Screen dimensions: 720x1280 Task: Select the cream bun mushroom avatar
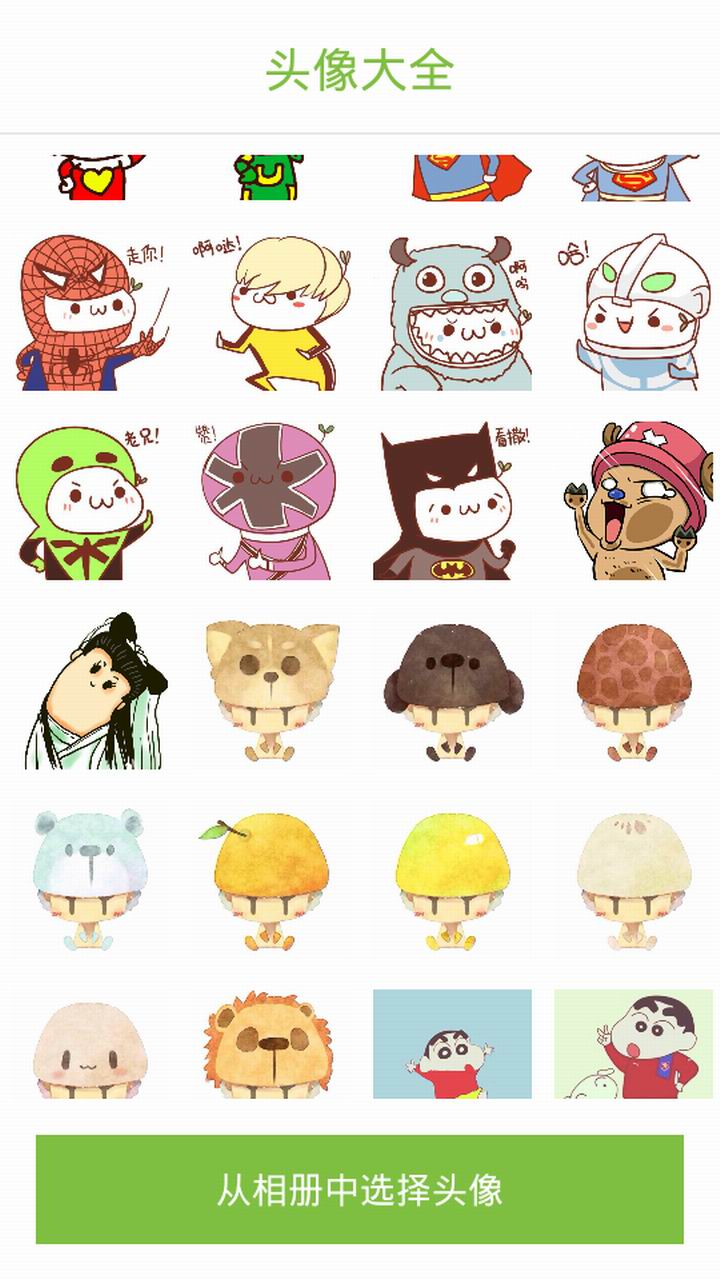(x=633, y=880)
